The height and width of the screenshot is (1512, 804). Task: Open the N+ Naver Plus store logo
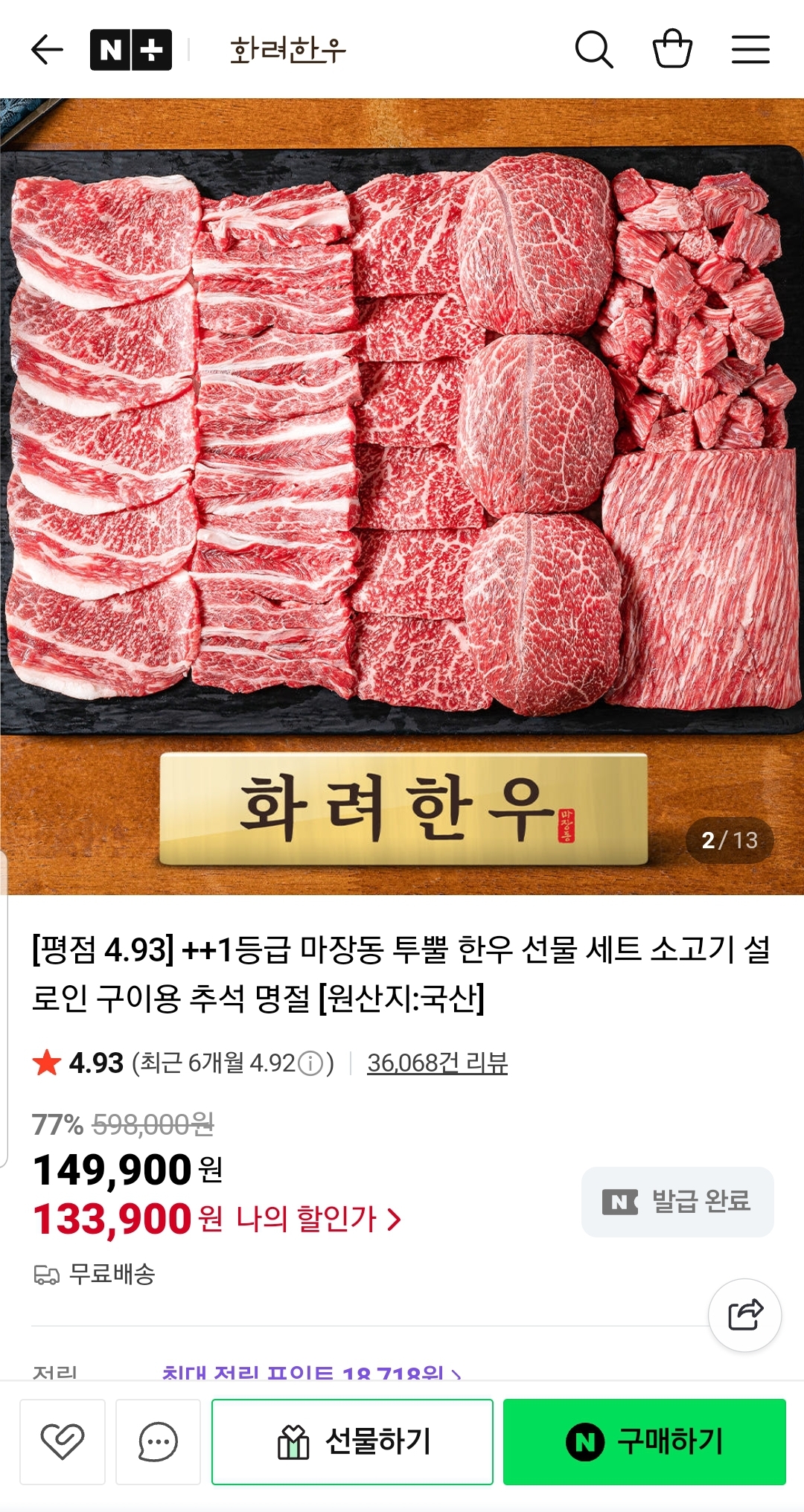[131, 50]
